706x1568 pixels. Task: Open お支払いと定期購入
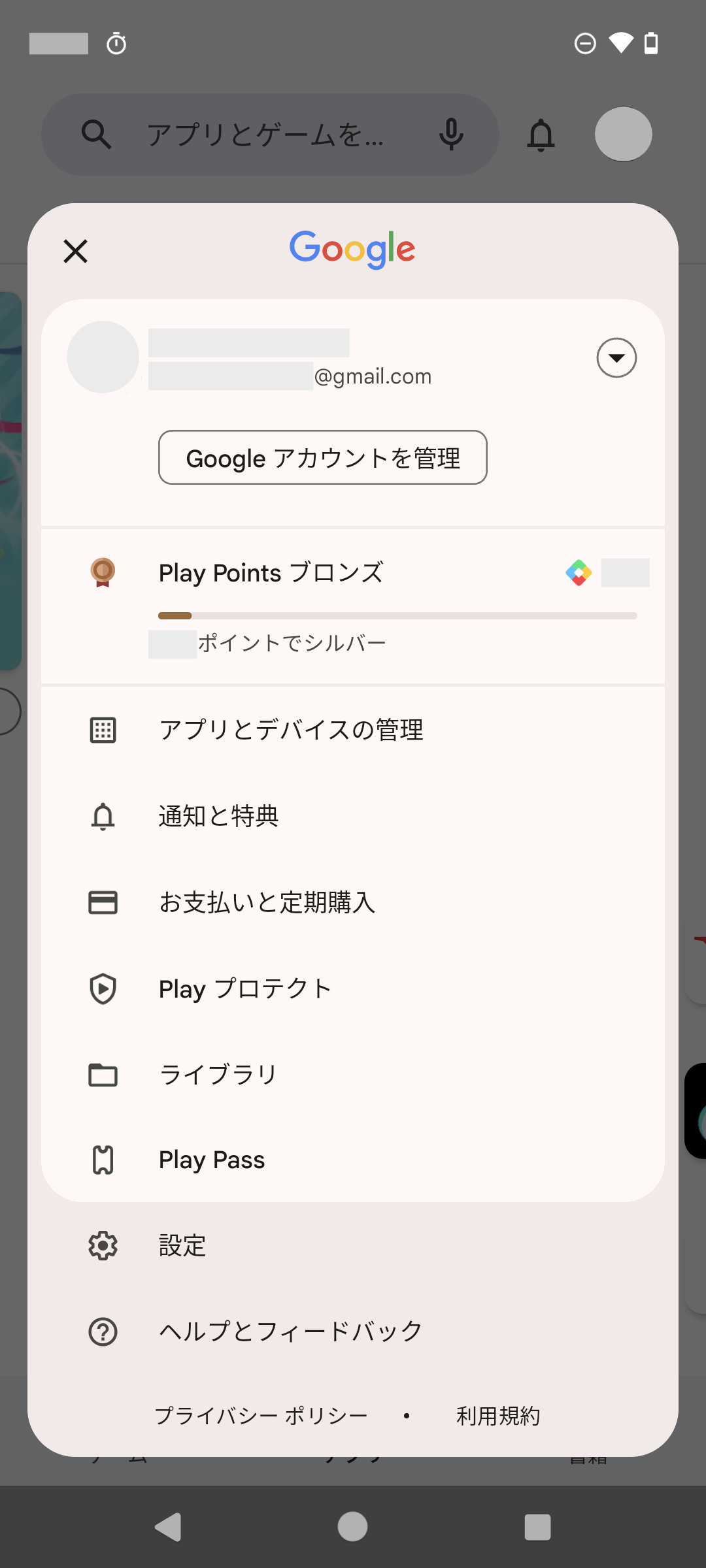pyautogui.click(x=353, y=902)
